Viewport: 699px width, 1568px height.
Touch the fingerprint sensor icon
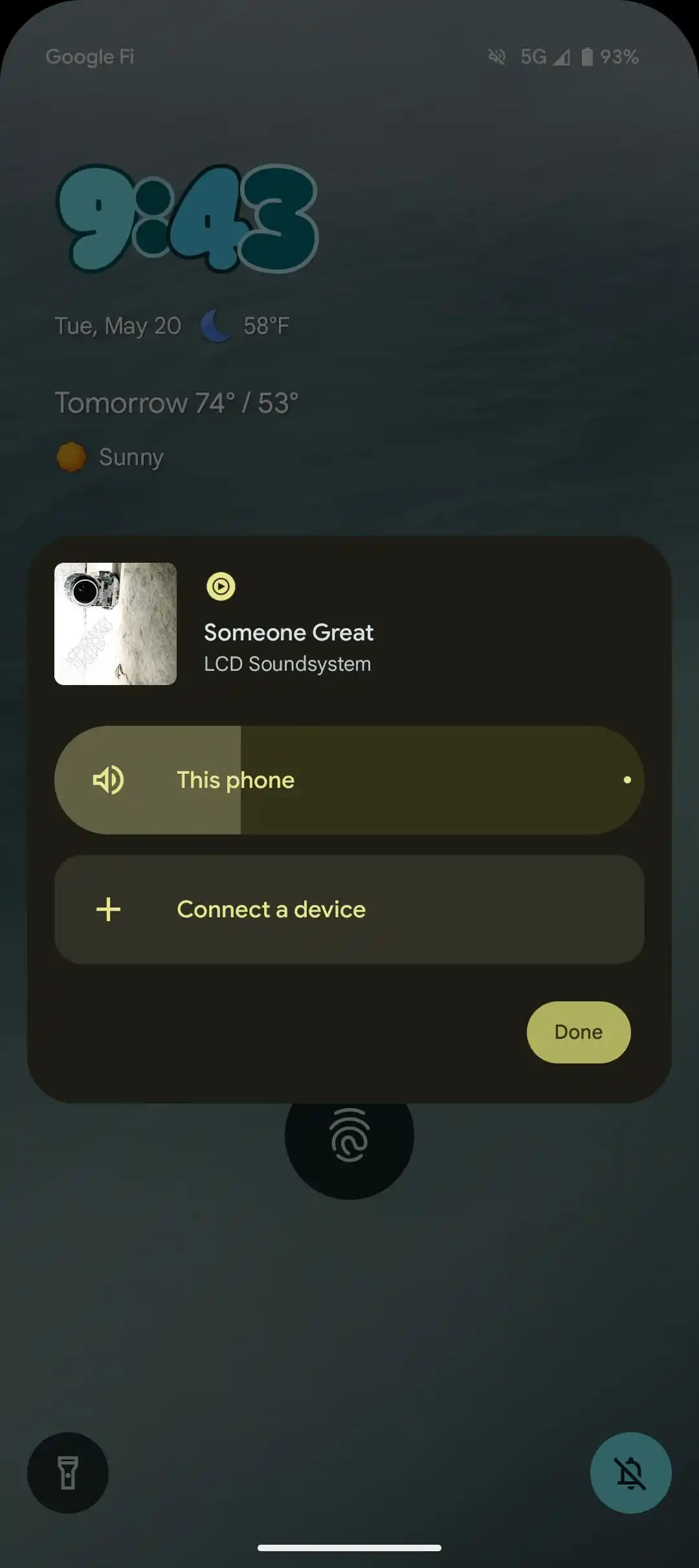[349, 1135]
